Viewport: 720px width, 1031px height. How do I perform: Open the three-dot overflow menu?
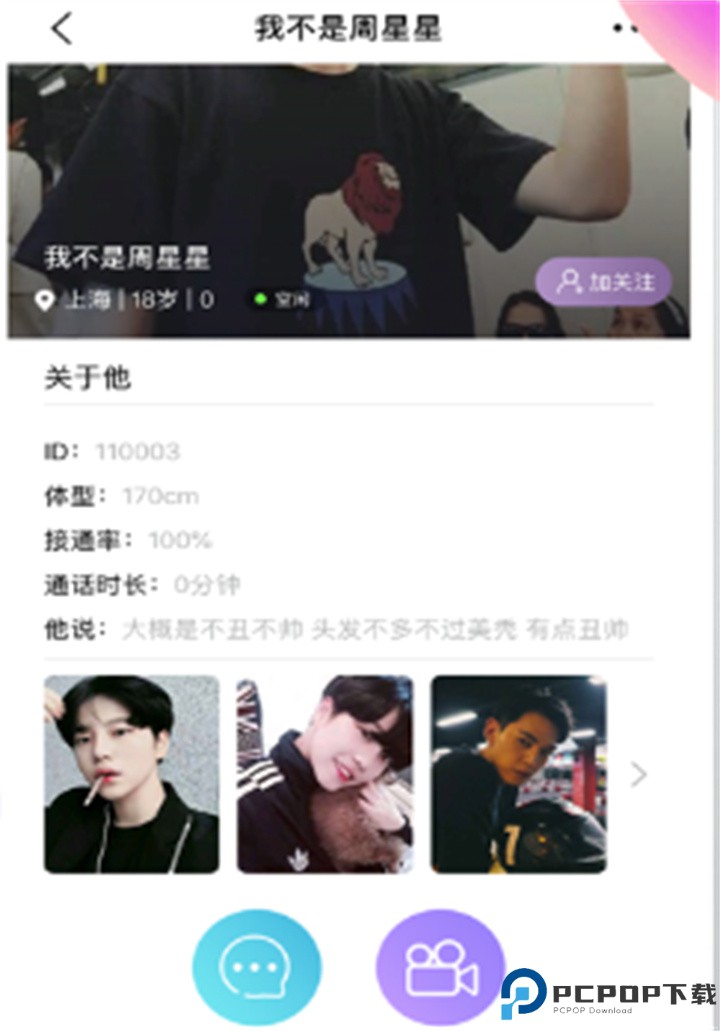pos(626,28)
